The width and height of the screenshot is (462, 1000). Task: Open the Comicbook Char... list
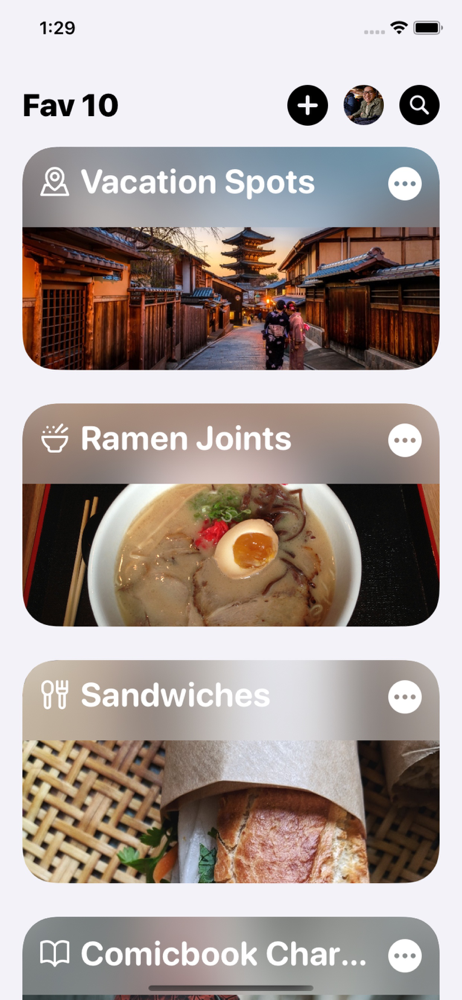click(231, 958)
